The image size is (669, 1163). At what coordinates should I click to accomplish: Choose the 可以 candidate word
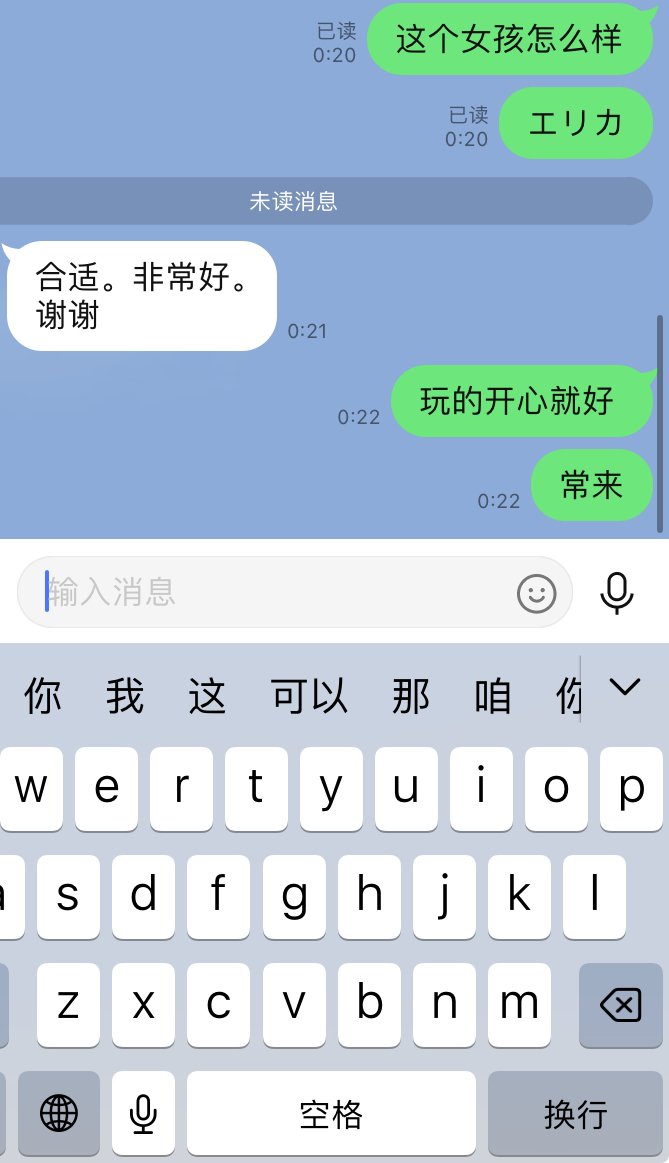tap(309, 695)
